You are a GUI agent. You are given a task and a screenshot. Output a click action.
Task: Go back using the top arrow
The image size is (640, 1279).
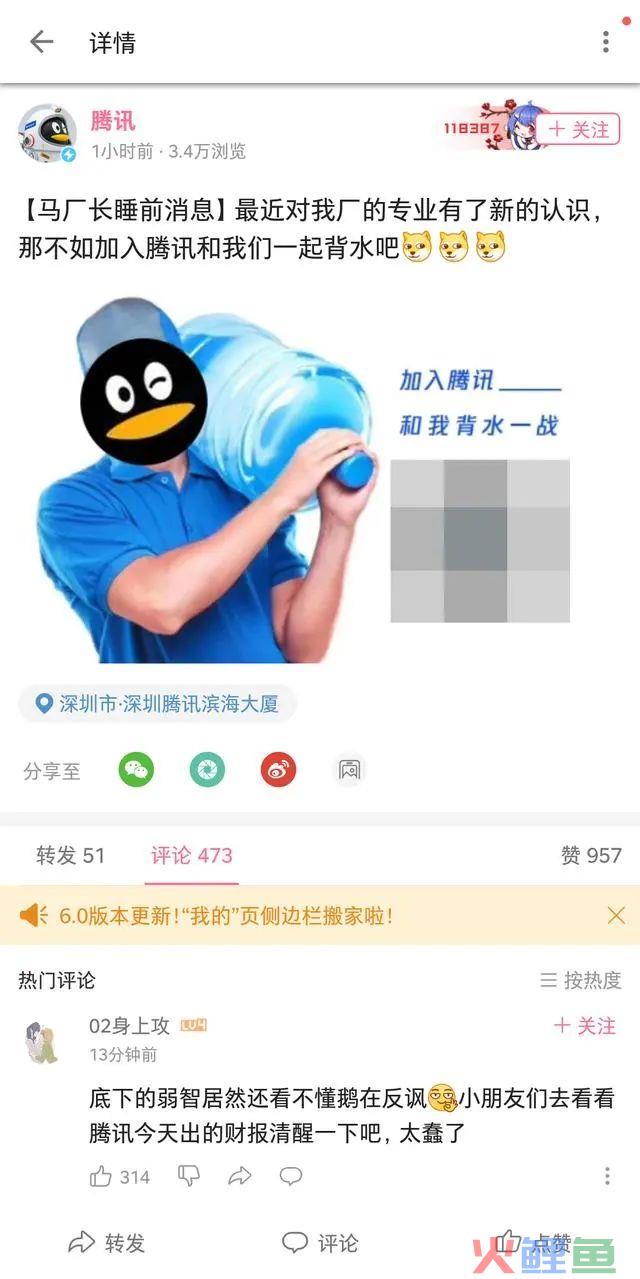pyautogui.click(x=41, y=42)
